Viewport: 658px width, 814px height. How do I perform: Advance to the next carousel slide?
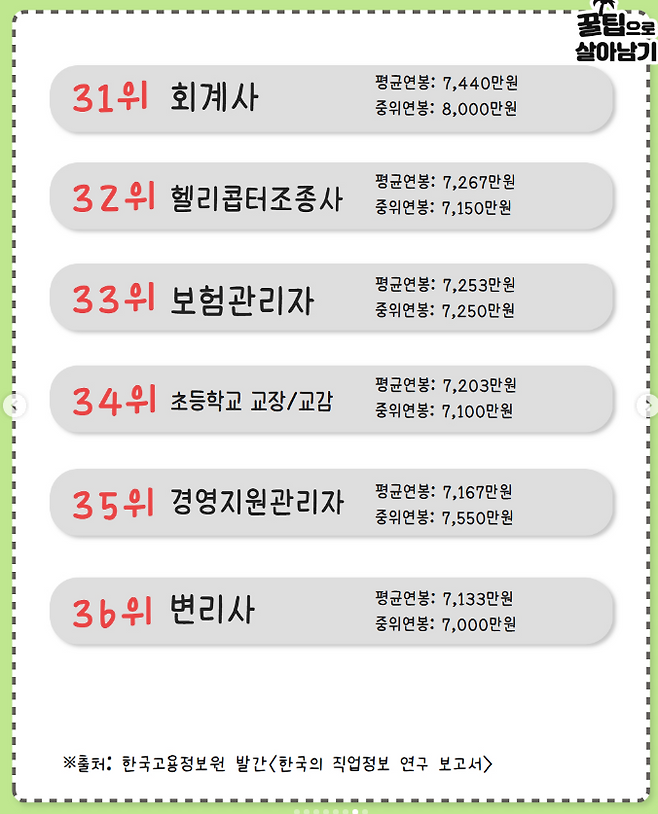click(646, 405)
